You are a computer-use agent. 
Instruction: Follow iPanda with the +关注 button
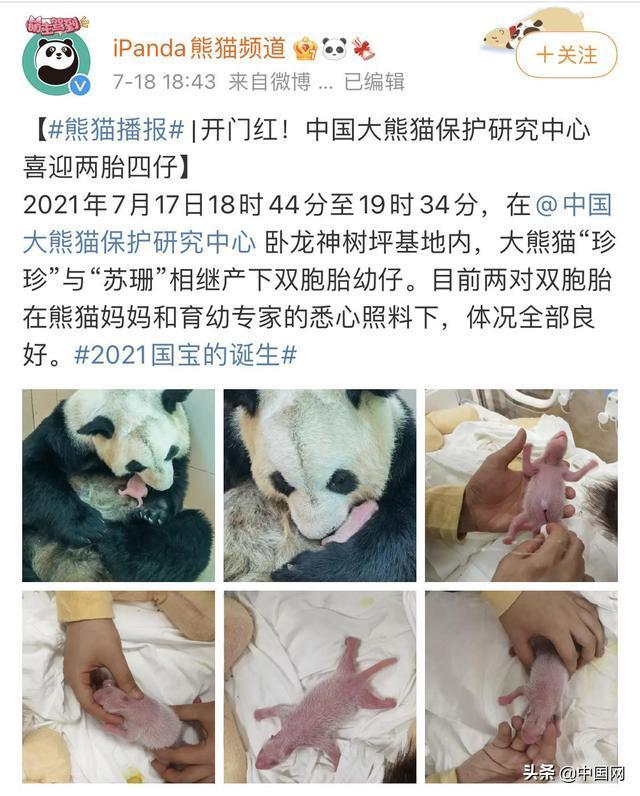pyautogui.click(x=566, y=53)
